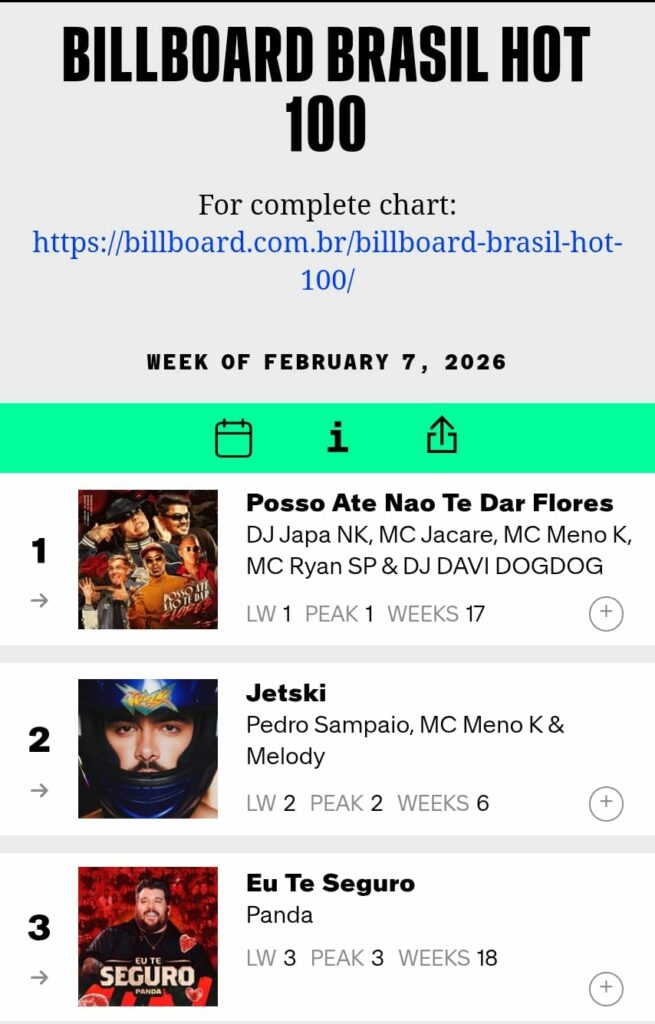Expand the Jetski entry with plus button
The width and height of the screenshot is (655, 1024).
coord(606,803)
